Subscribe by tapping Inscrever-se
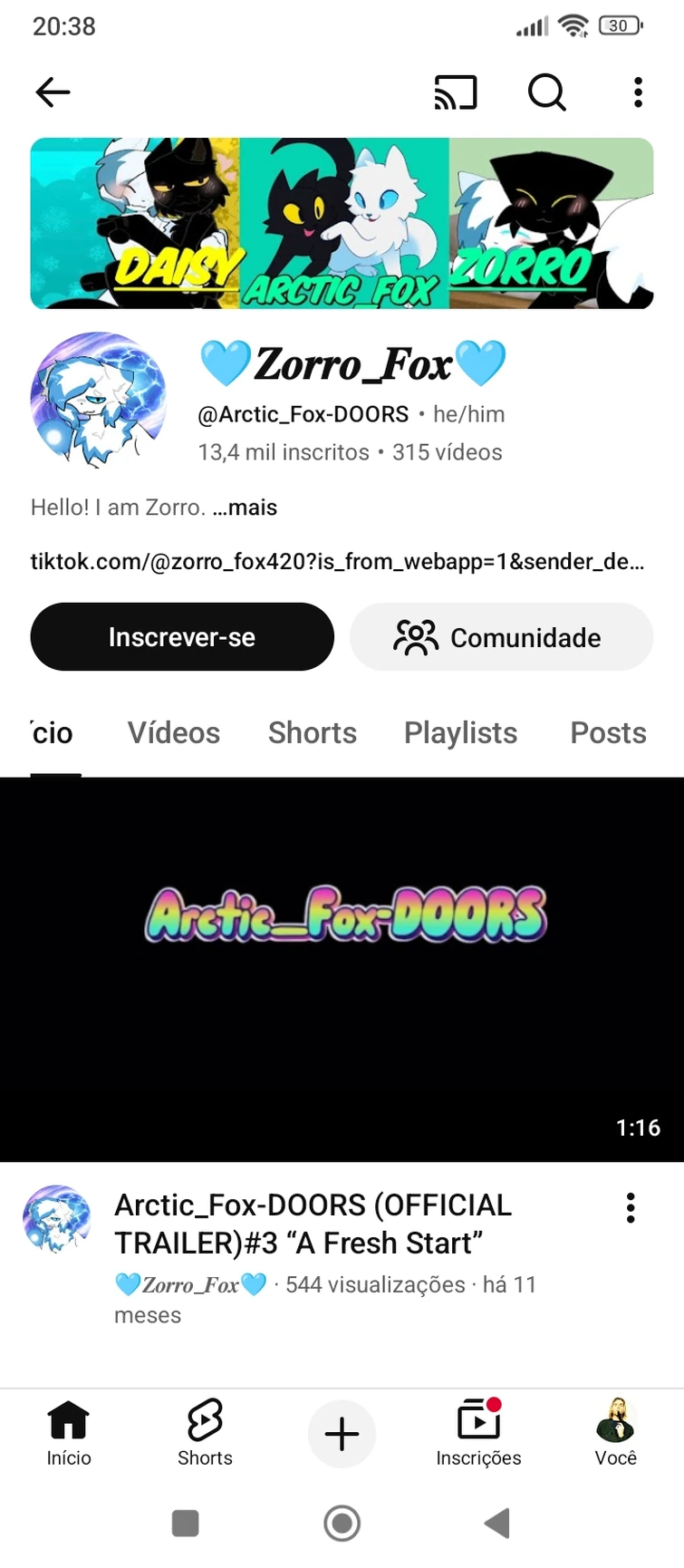Image resolution: width=684 pixels, height=1568 pixels. [x=182, y=636]
